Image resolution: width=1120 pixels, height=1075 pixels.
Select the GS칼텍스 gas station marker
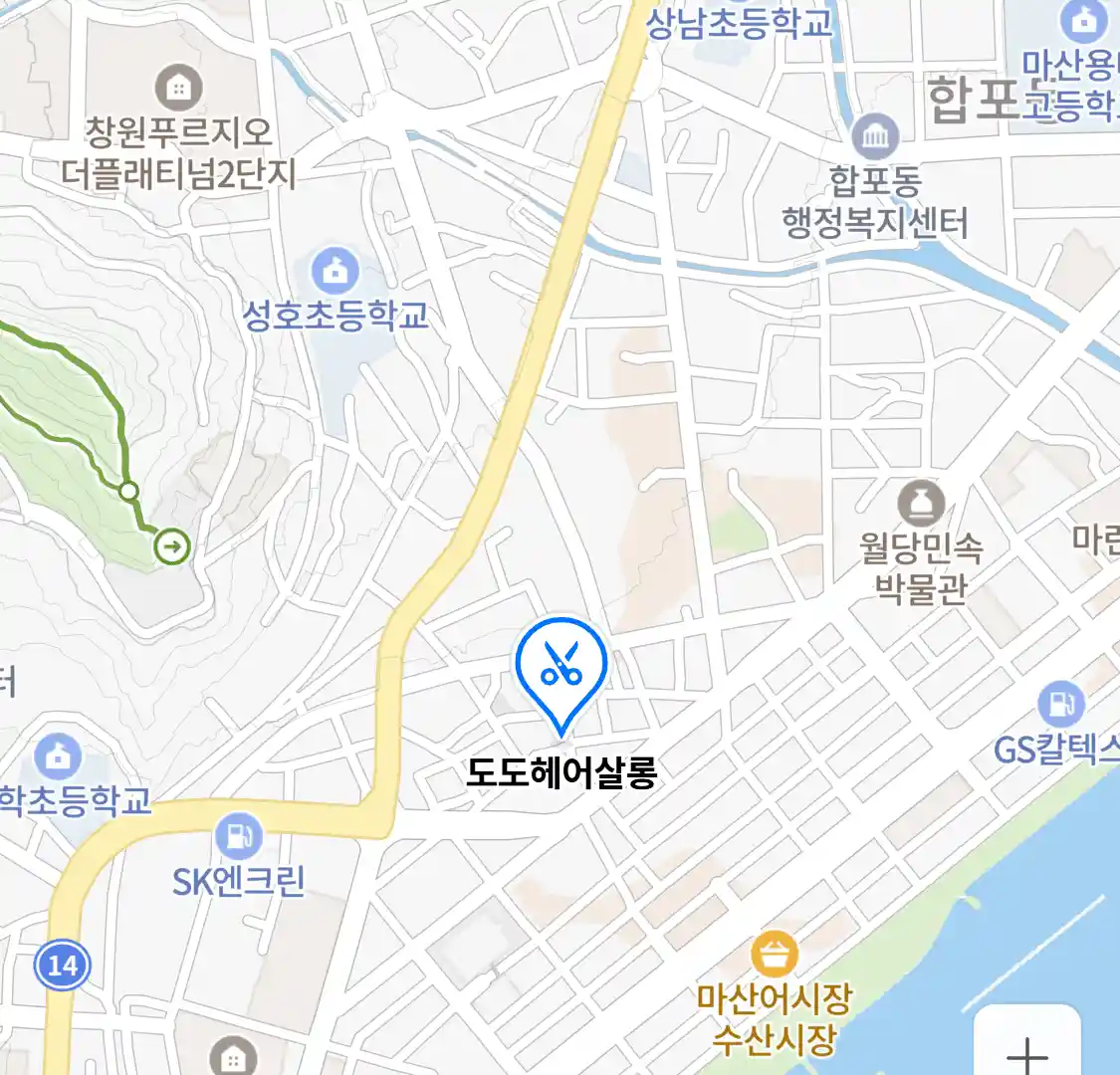point(1060,704)
